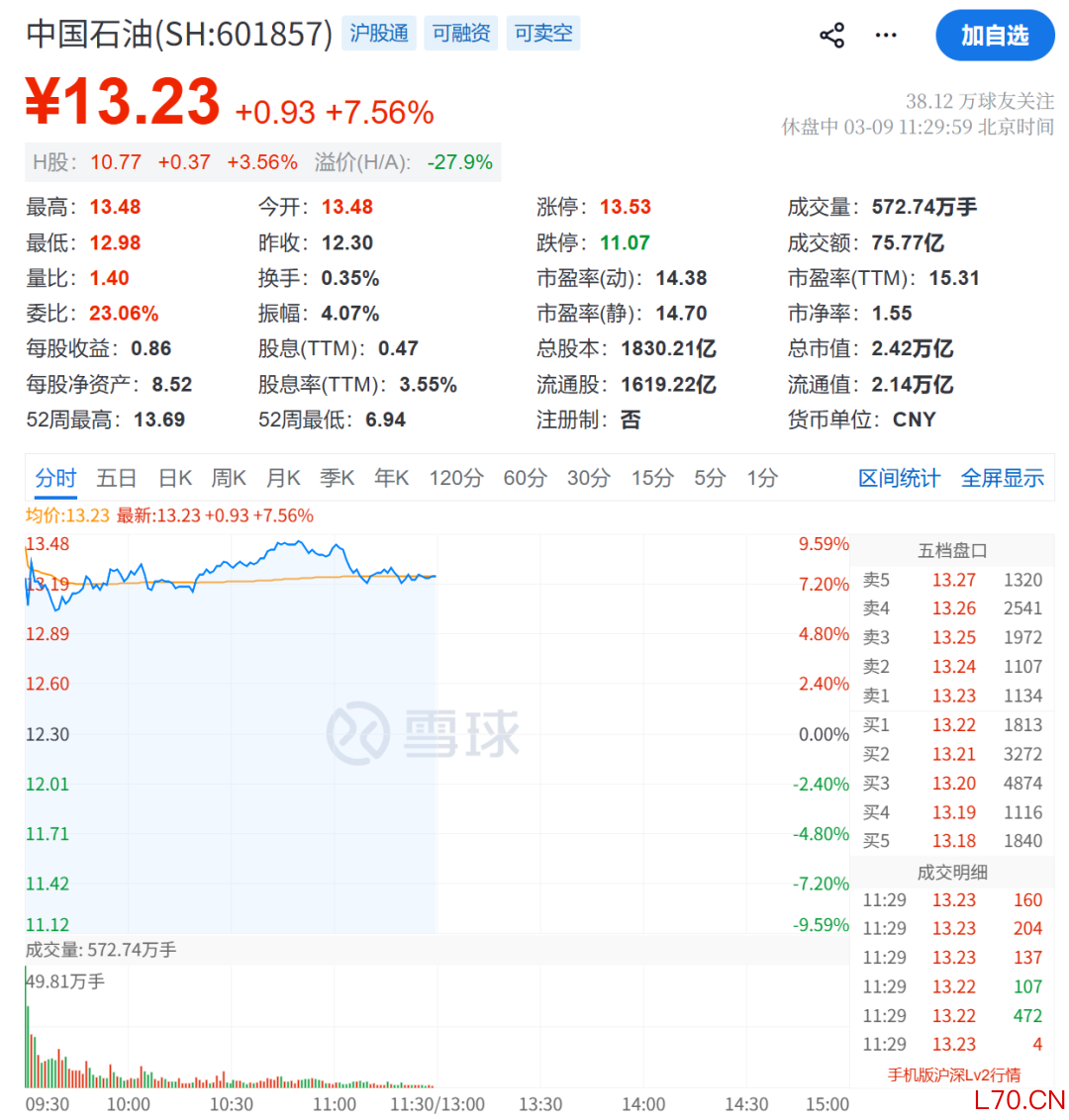Open 手机版沪深Lv2行情 link
1069x1120 pixels.
pyautogui.click(x=953, y=1074)
